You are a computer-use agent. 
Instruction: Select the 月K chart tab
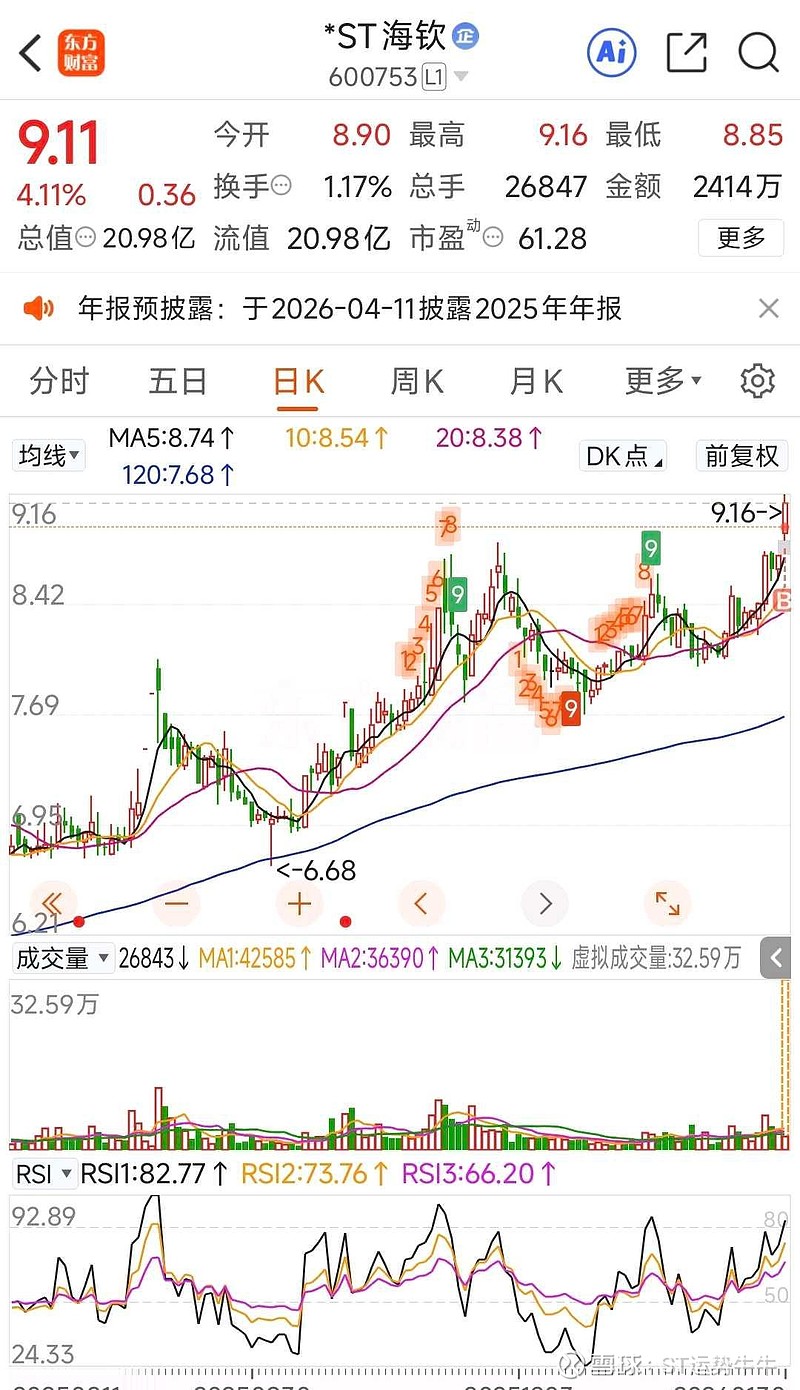536,381
